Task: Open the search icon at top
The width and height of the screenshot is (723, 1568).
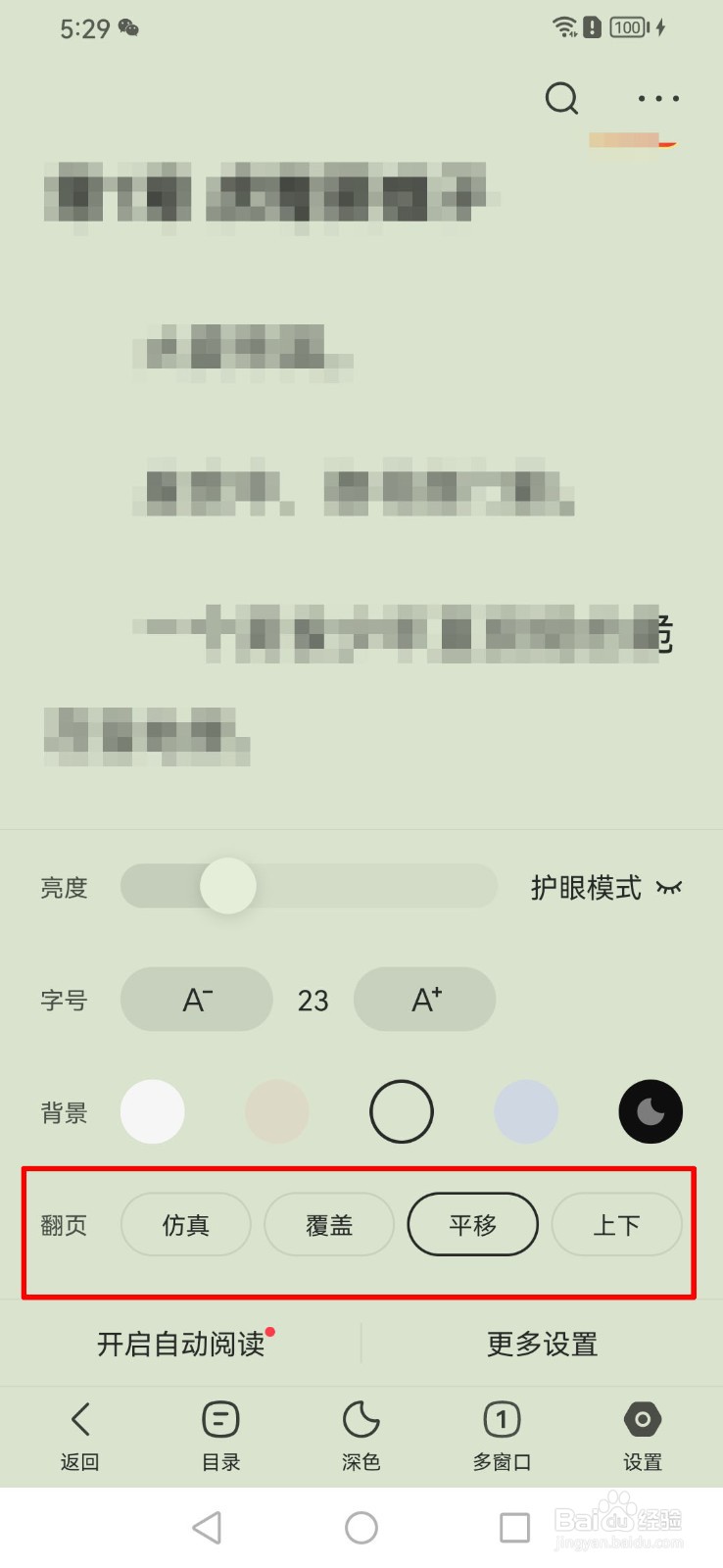Action: 560,98
